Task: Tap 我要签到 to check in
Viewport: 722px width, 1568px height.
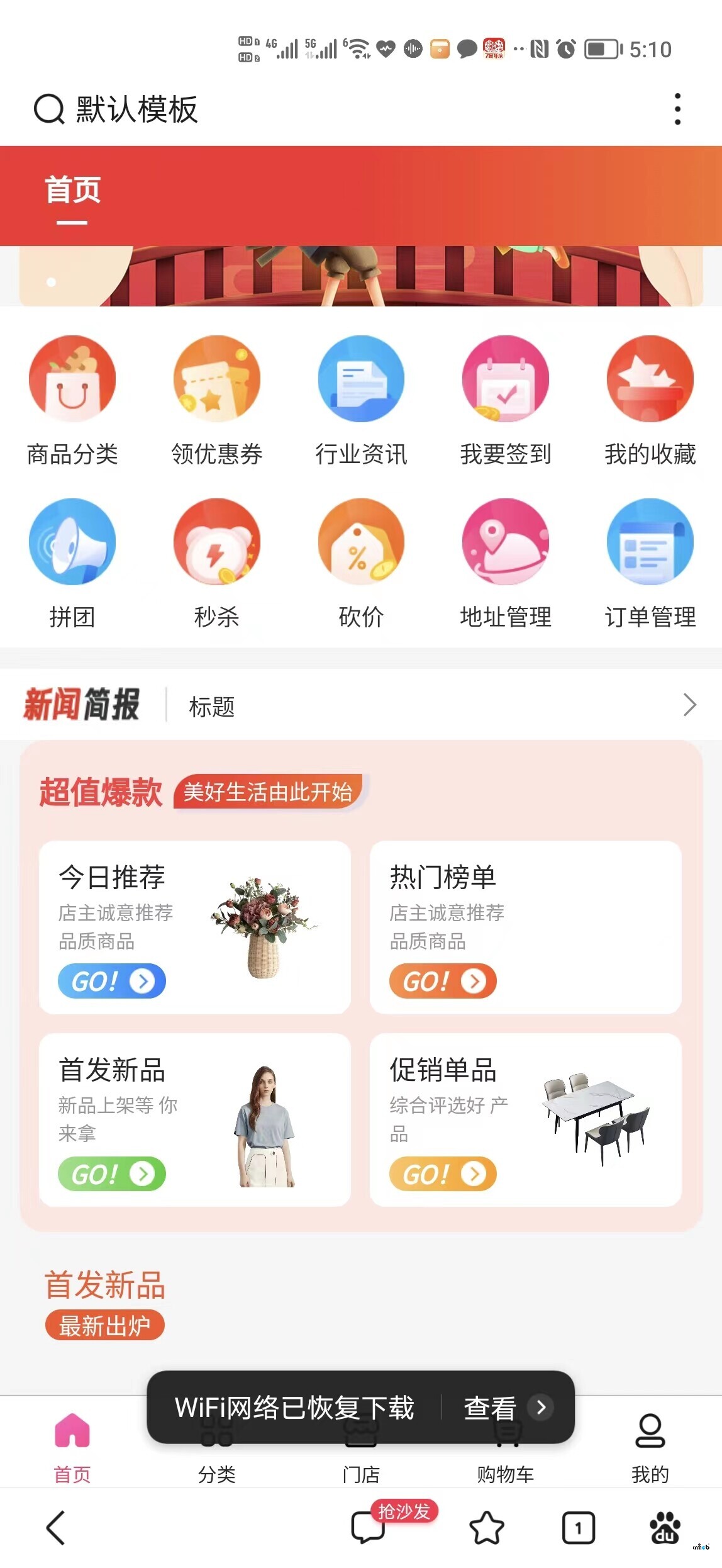Action: pos(505,400)
